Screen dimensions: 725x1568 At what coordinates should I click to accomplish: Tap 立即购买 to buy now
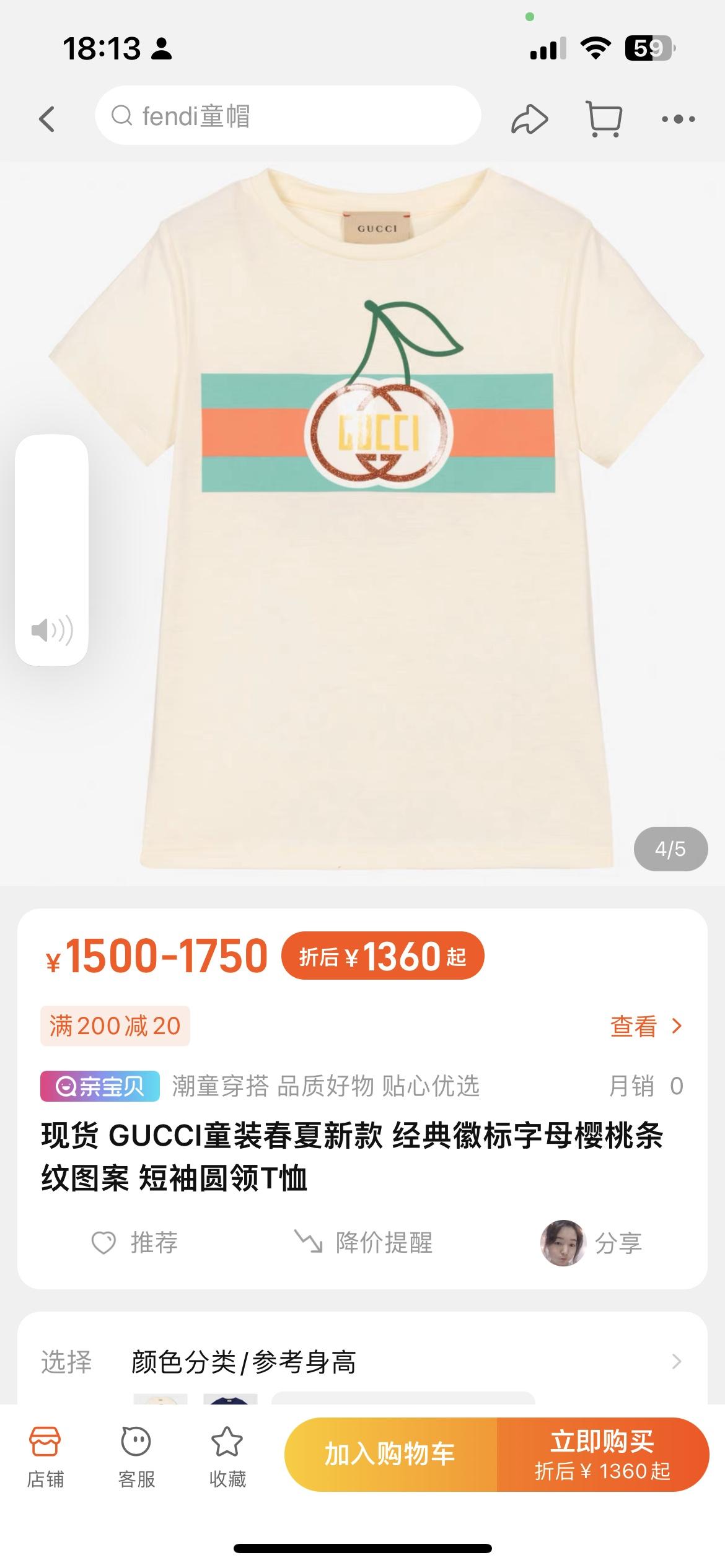click(602, 1454)
